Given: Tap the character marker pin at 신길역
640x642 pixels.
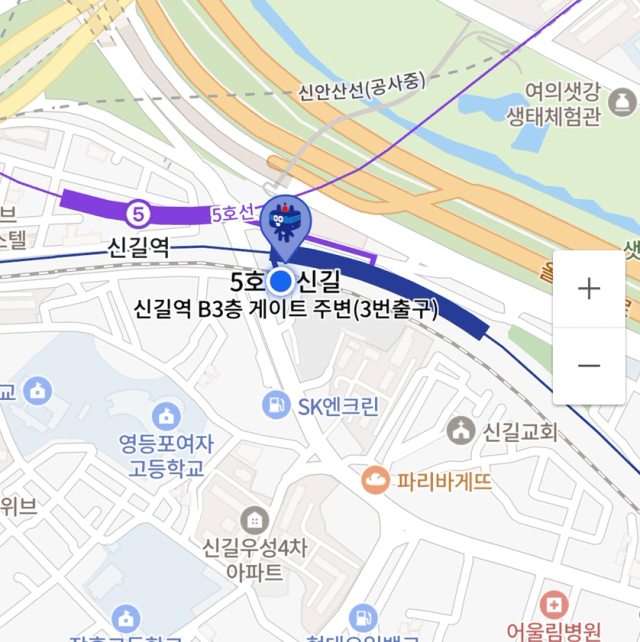Looking at the screenshot, I should pyautogui.click(x=285, y=224).
